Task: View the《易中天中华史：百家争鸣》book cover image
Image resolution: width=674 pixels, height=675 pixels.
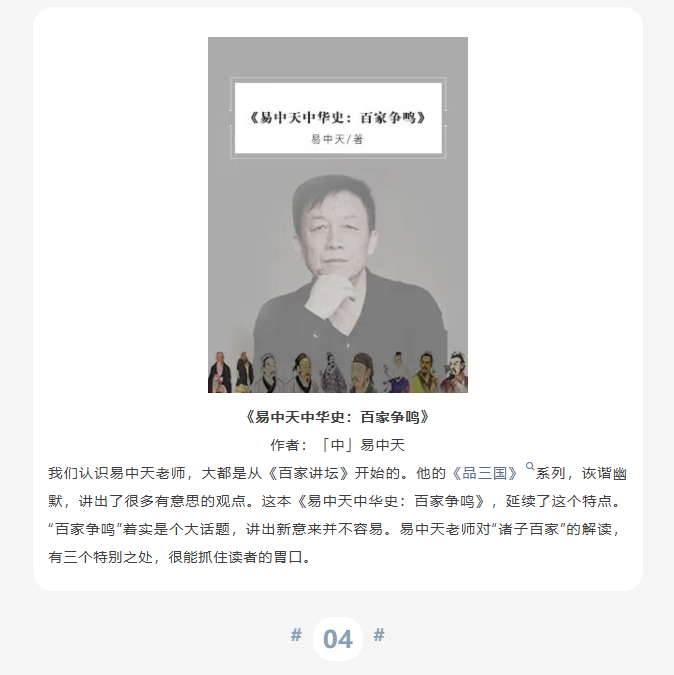Action: coord(338,215)
